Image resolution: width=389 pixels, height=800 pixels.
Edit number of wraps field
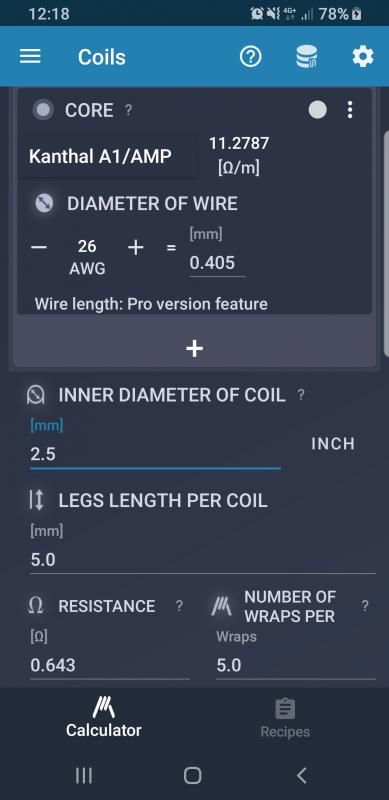click(x=296, y=665)
